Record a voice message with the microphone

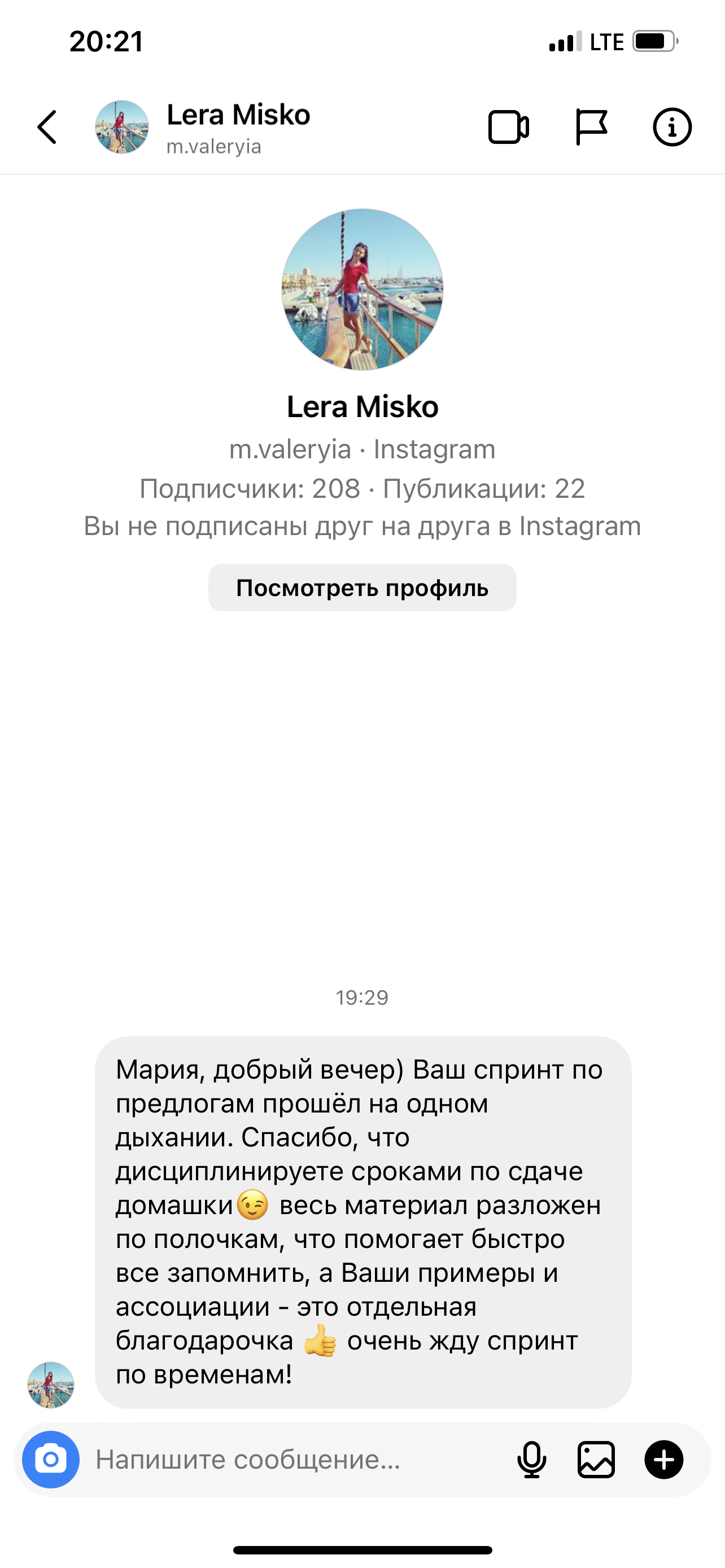[x=531, y=1459]
